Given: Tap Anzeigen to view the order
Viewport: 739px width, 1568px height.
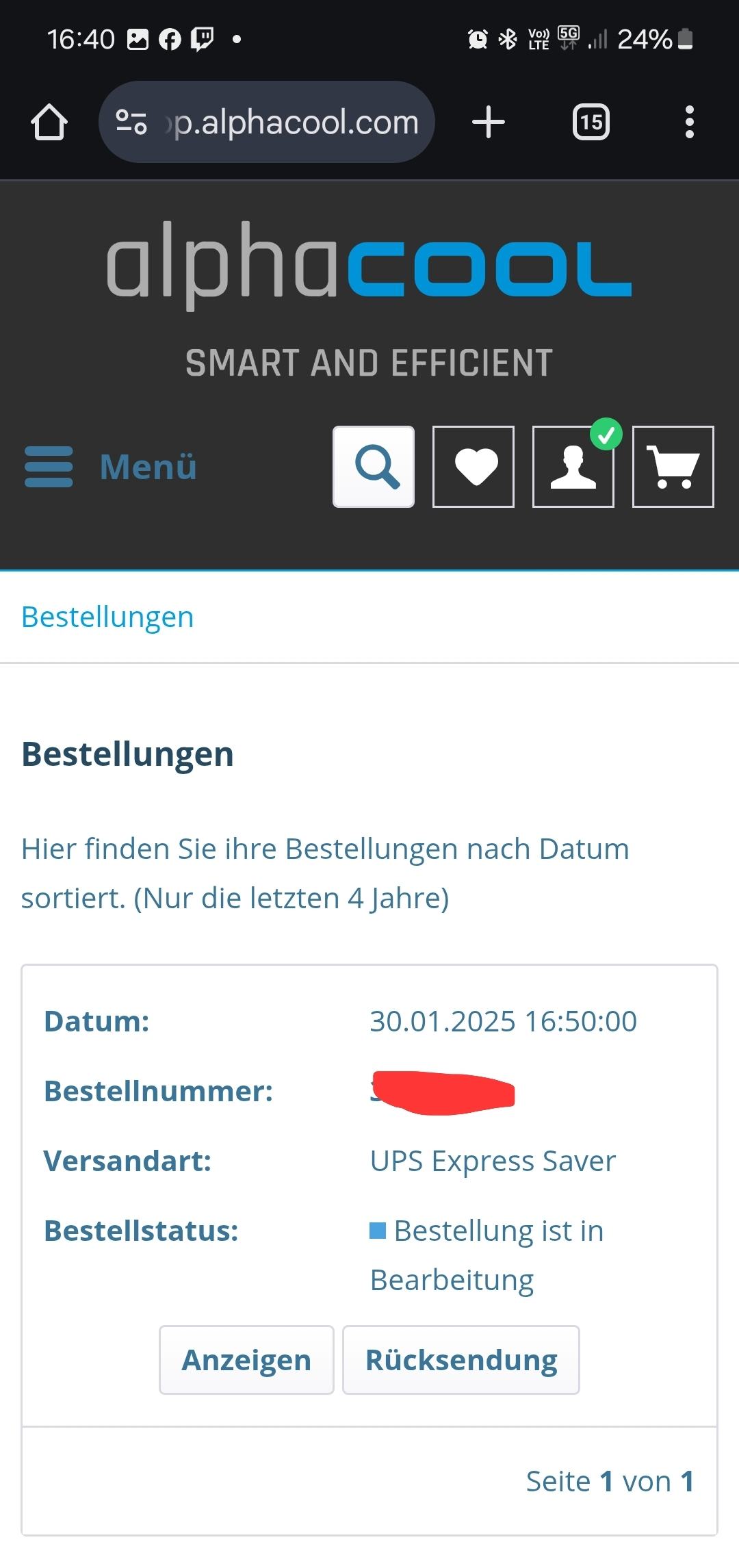Looking at the screenshot, I should pyautogui.click(x=246, y=1360).
